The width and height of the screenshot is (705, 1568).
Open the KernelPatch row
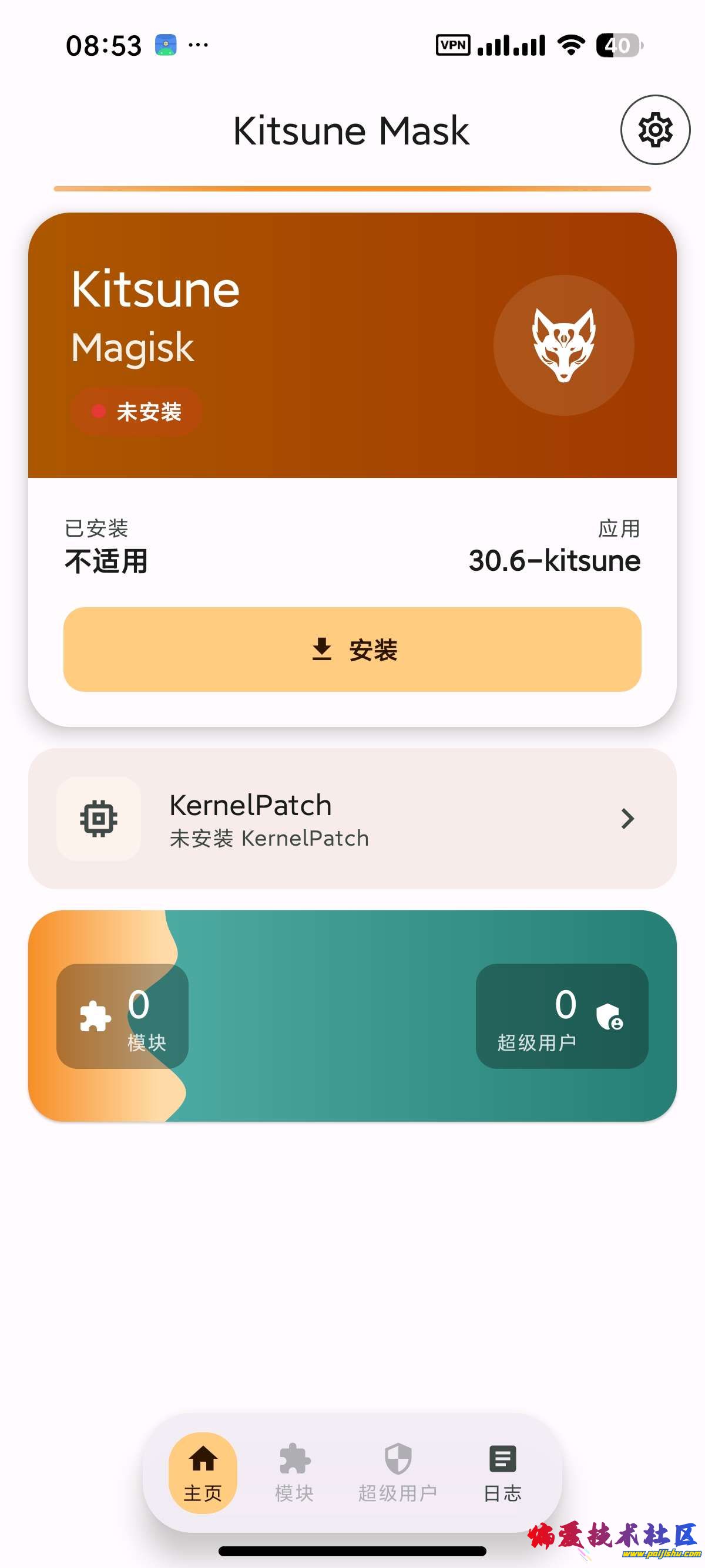point(352,818)
